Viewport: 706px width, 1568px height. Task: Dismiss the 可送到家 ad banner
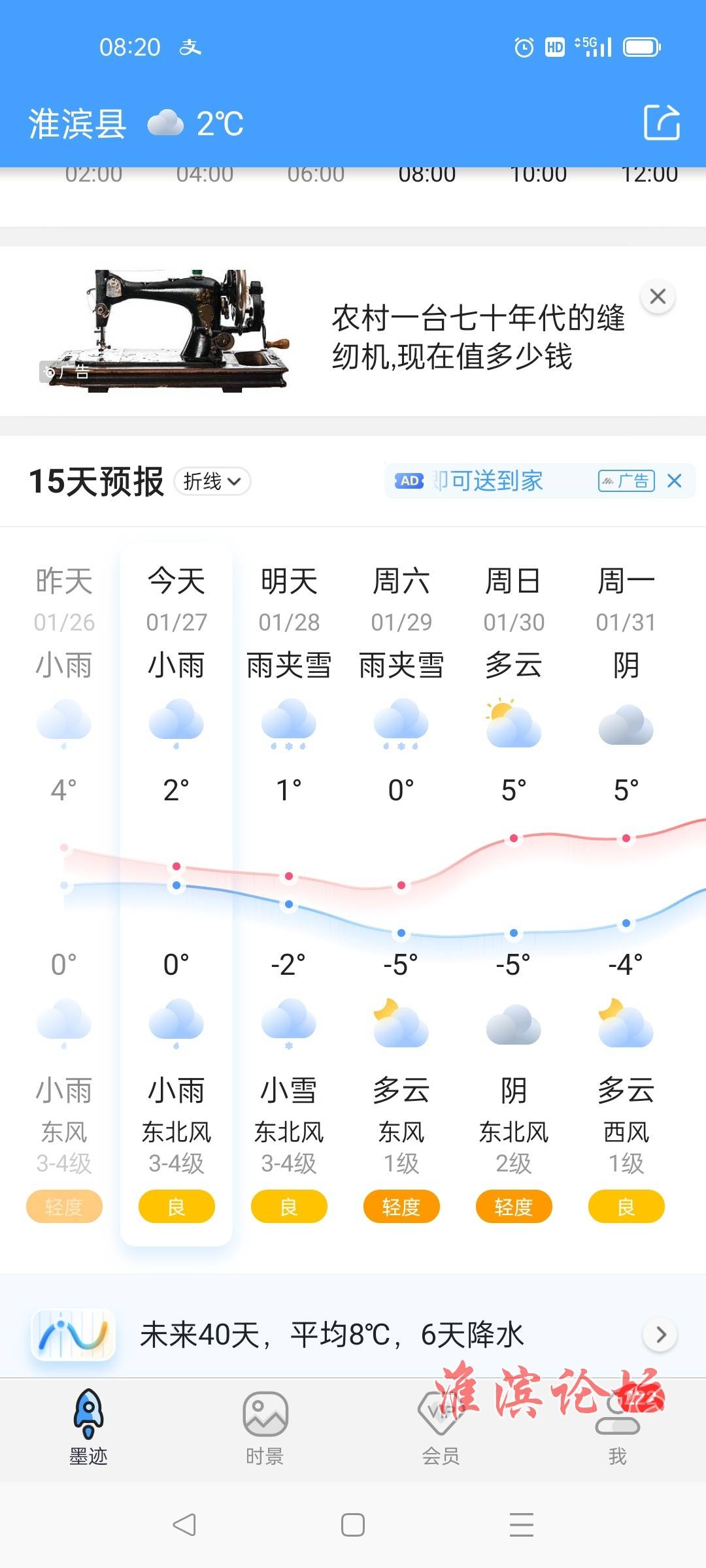[x=675, y=482]
